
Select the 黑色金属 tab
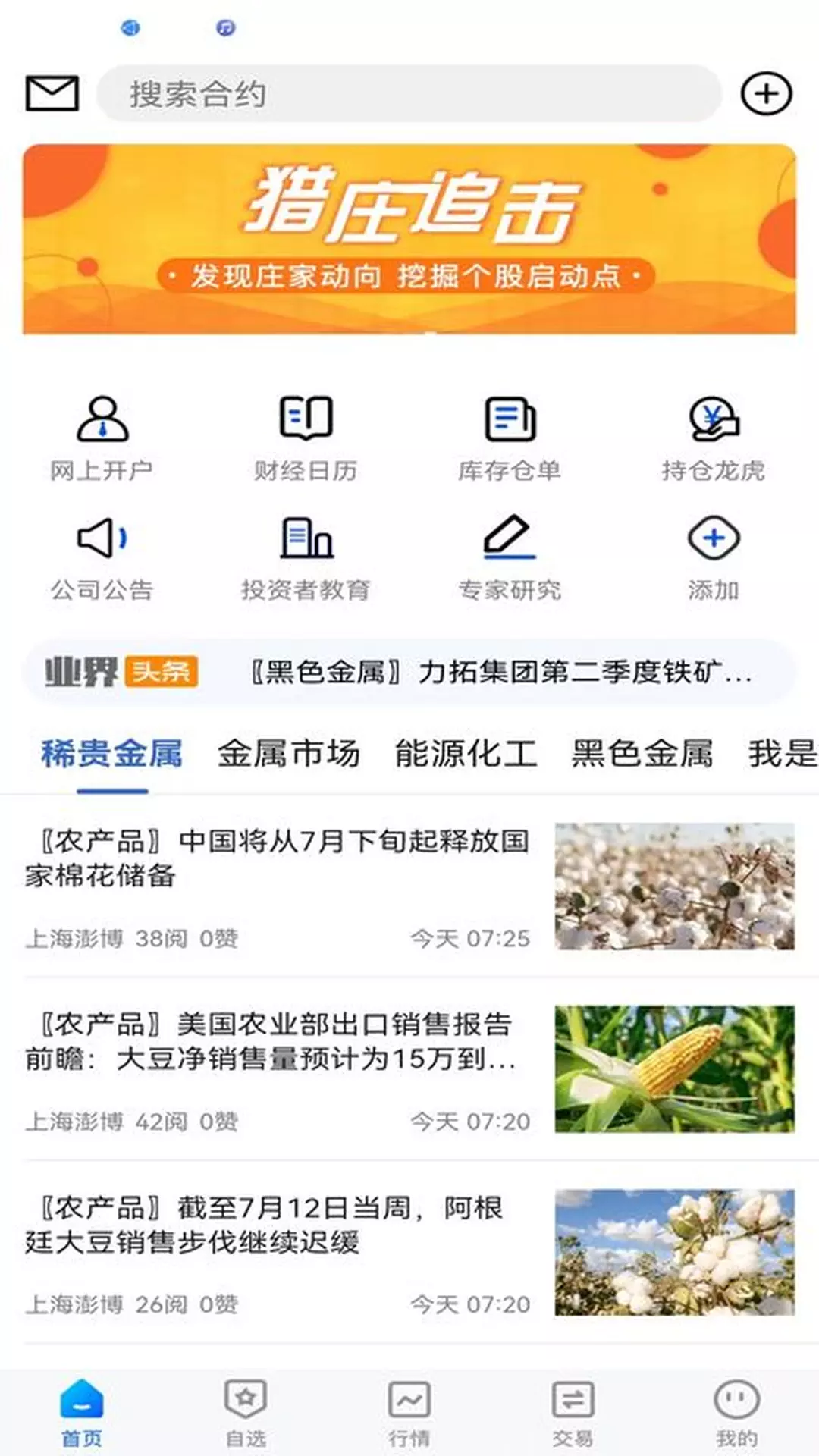coord(642,754)
